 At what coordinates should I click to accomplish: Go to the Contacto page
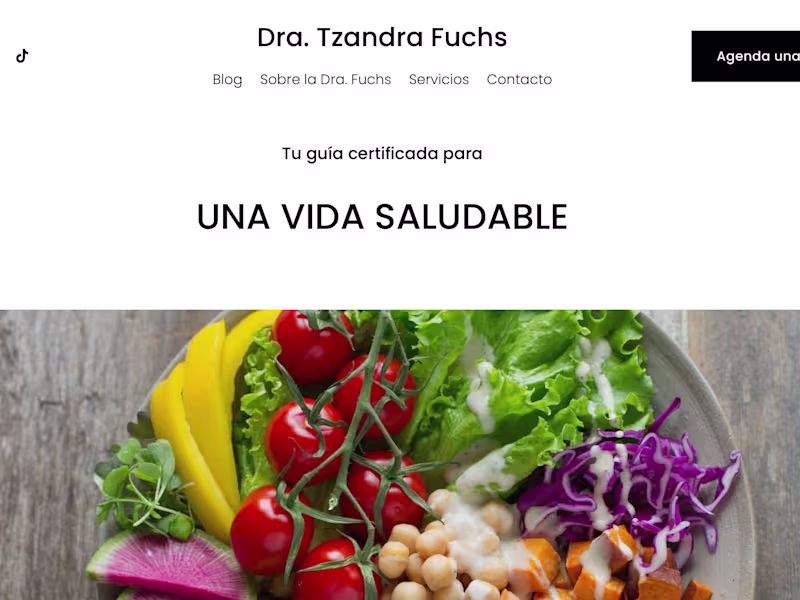coord(519,79)
